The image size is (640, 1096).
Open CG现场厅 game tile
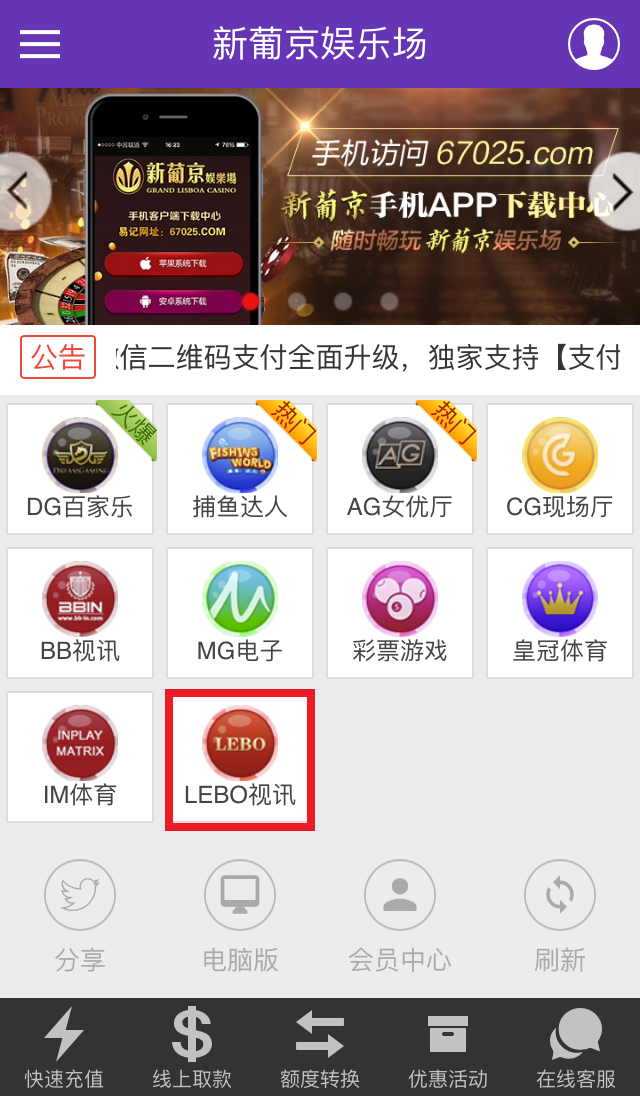560,468
